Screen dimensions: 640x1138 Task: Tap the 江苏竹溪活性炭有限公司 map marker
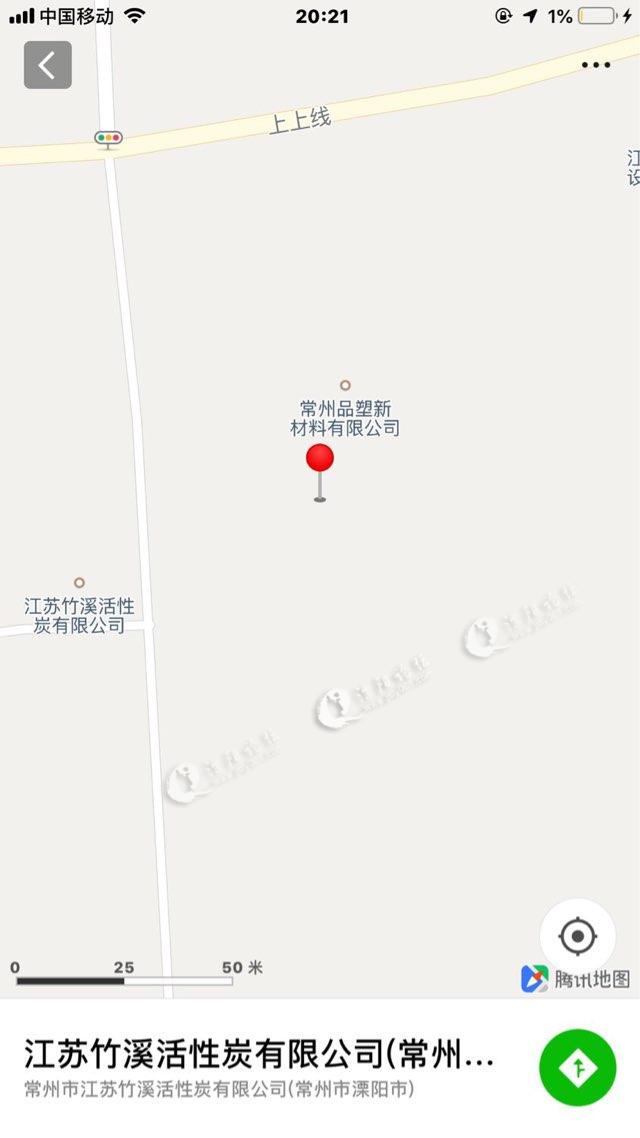coord(79,583)
